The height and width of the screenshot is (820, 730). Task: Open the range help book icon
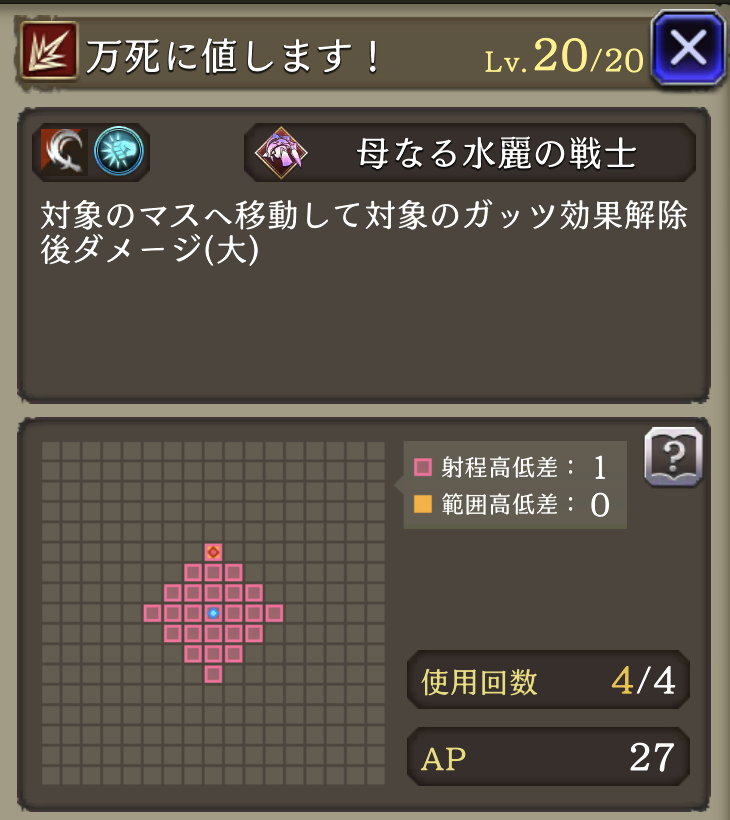coord(673,458)
